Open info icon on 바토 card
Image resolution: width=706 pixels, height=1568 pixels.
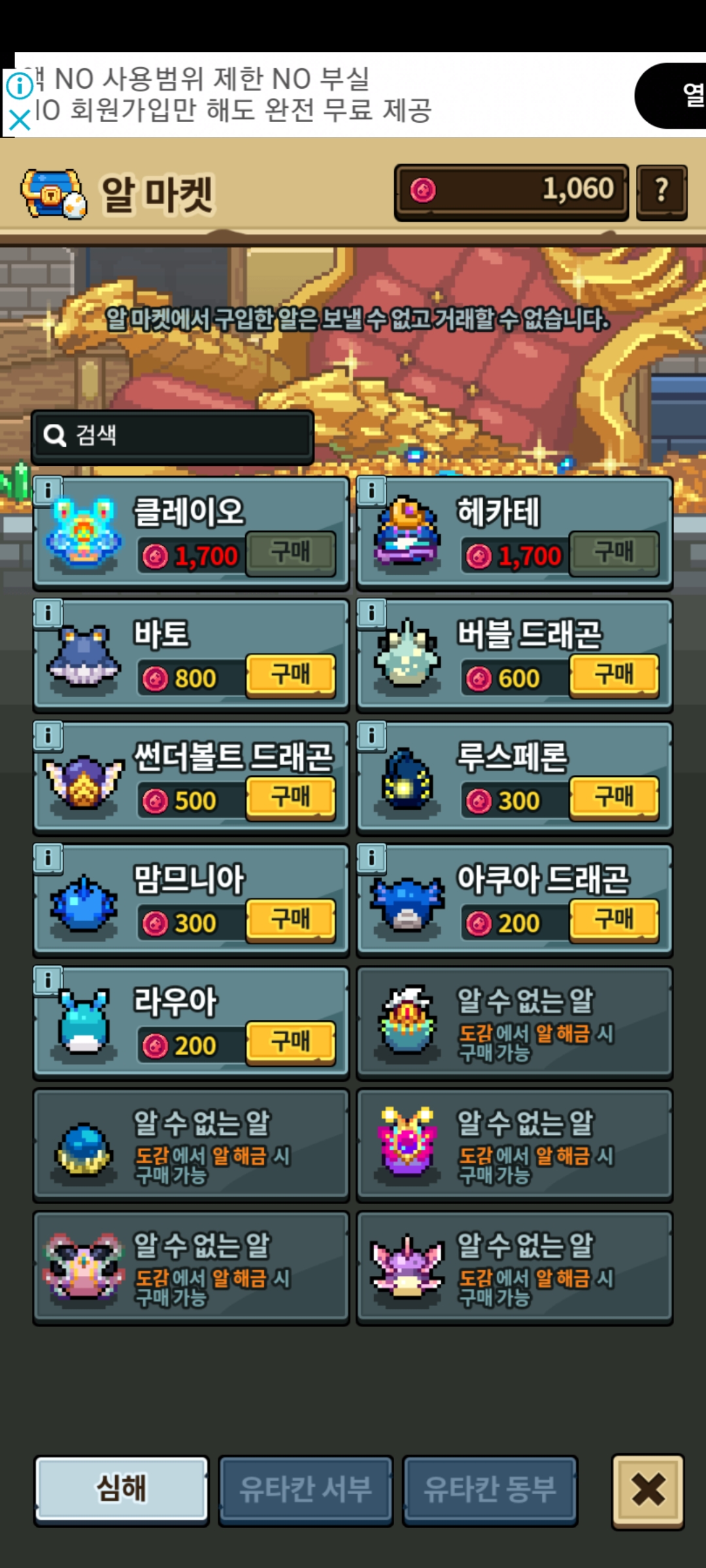(x=48, y=613)
